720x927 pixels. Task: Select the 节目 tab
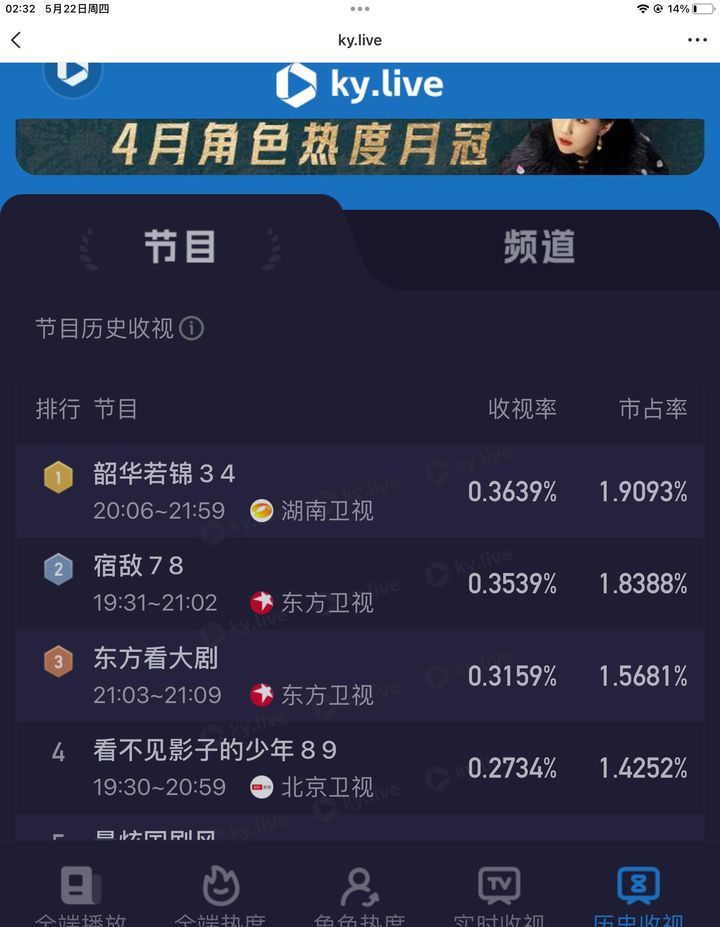click(x=180, y=247)
